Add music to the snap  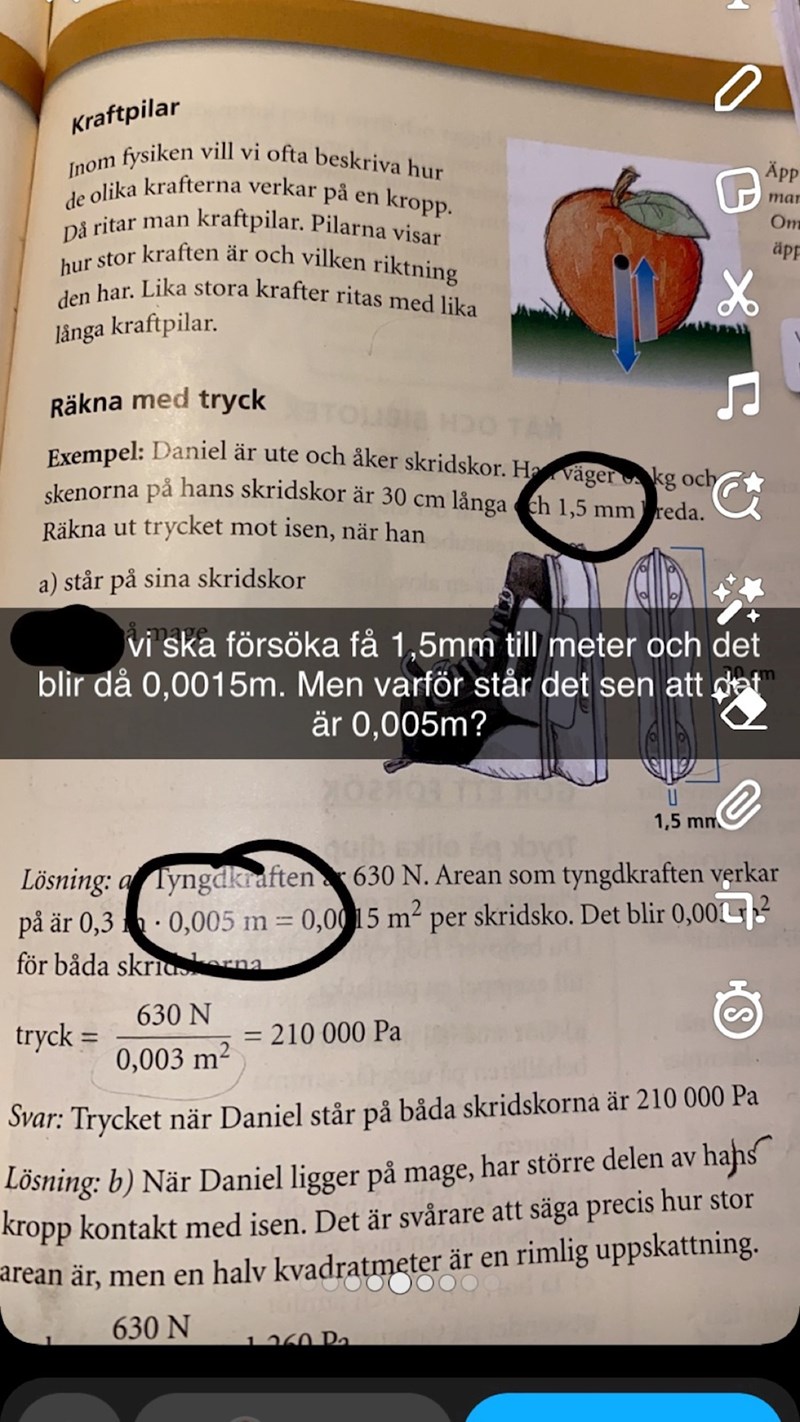point(738,395)
